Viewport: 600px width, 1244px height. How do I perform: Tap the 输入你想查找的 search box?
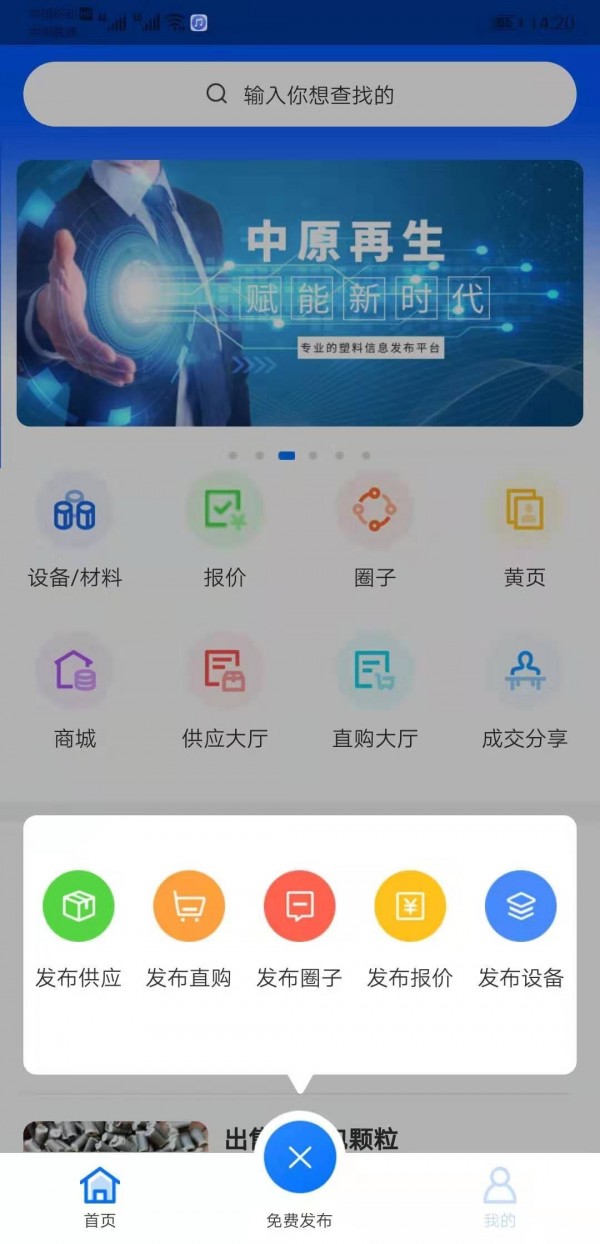coord(300,95)
